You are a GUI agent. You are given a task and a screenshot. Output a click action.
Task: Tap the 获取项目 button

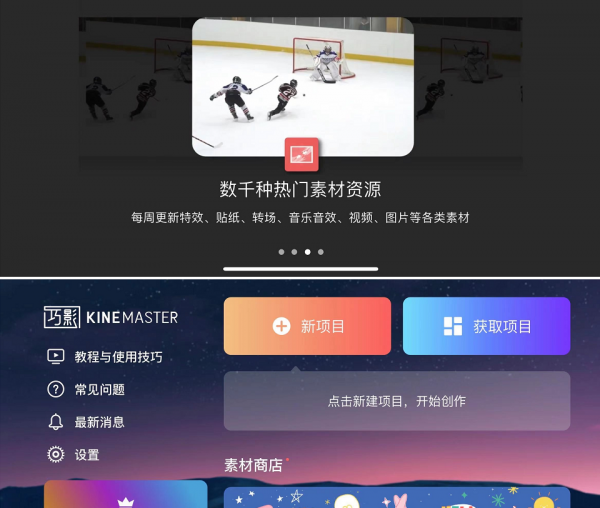point(486,326)
